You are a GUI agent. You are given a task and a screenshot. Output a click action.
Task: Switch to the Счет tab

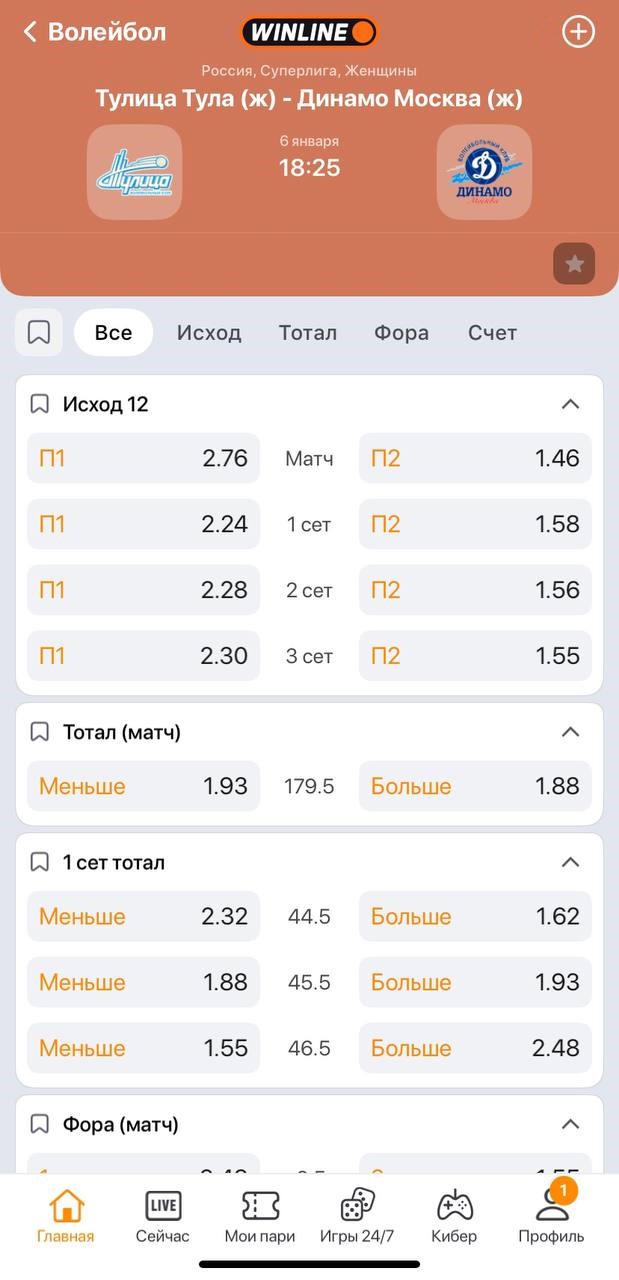point(492,333)
